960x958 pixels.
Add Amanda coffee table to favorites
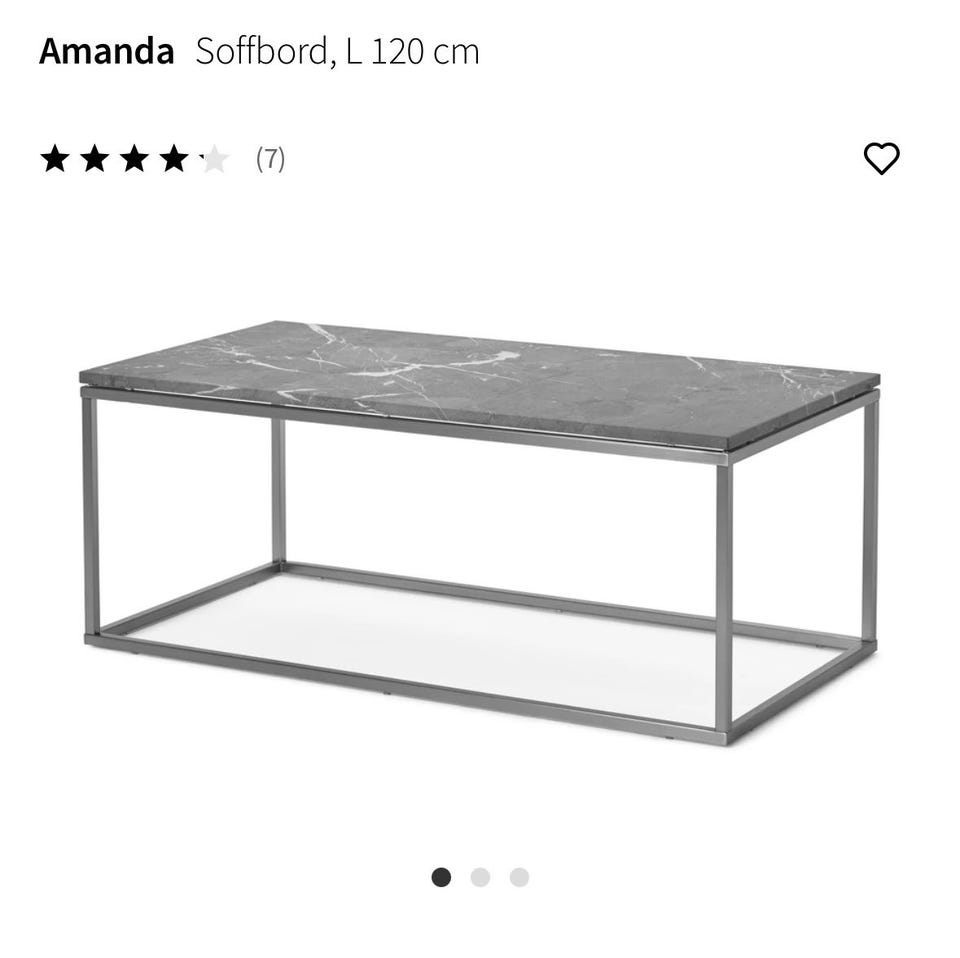[880, 158]
